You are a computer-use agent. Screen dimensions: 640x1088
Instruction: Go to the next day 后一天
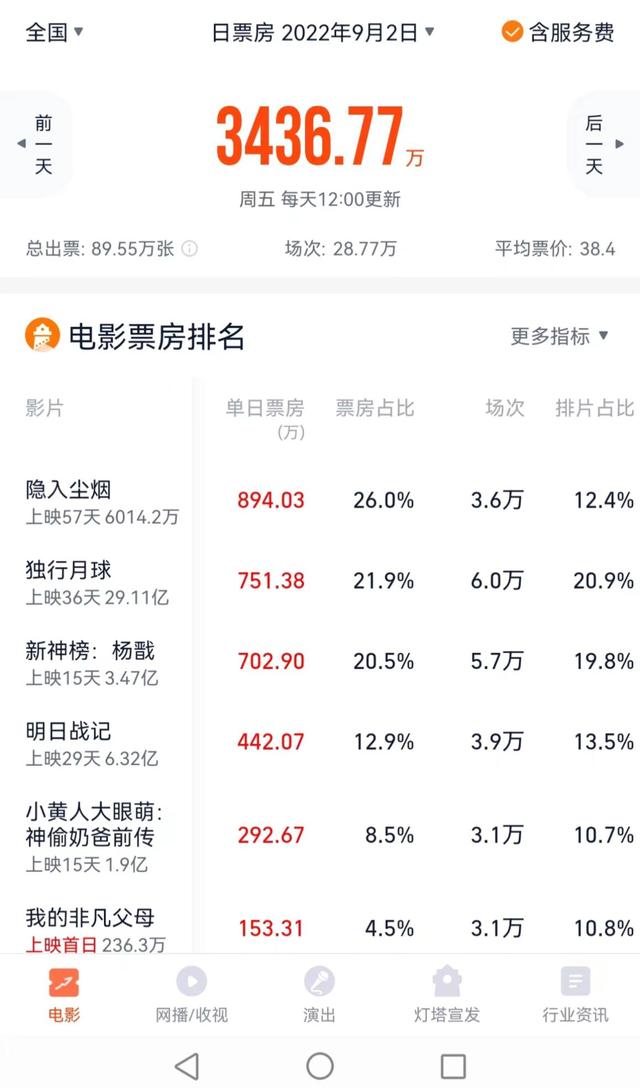[x=601, y=144]
